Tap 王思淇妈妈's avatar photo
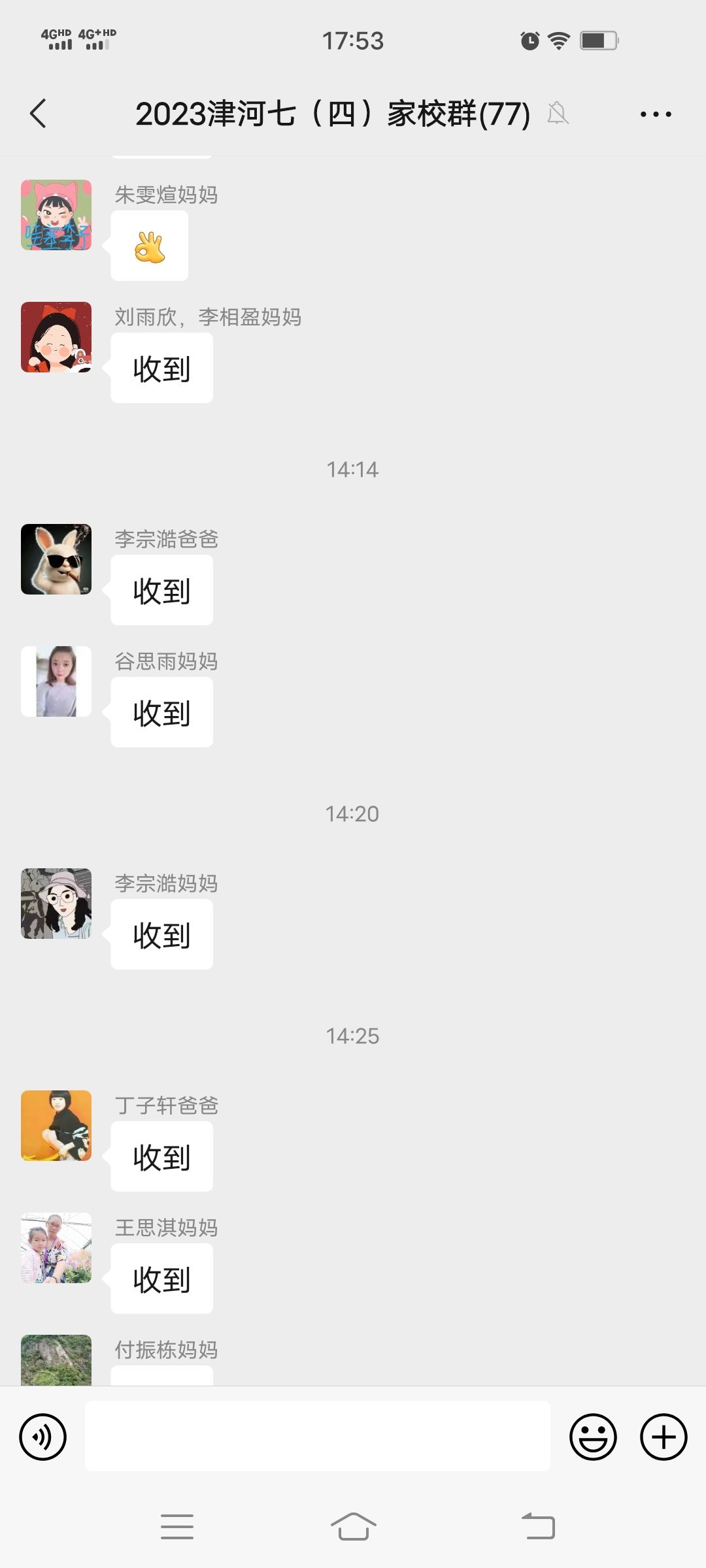This screenshot has height=1568, width=706. 56,1248
